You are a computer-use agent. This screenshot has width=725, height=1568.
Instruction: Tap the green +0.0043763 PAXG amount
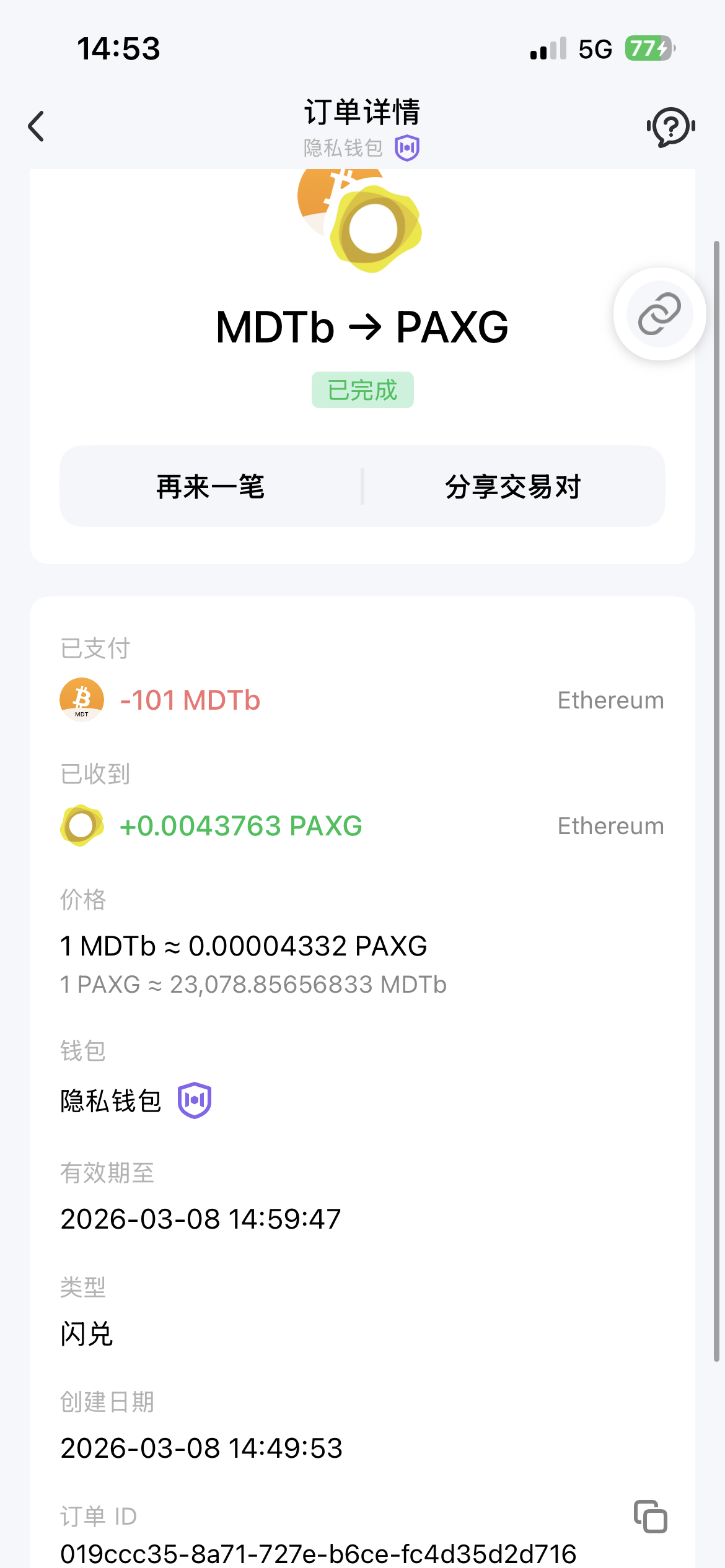[240, 825]
